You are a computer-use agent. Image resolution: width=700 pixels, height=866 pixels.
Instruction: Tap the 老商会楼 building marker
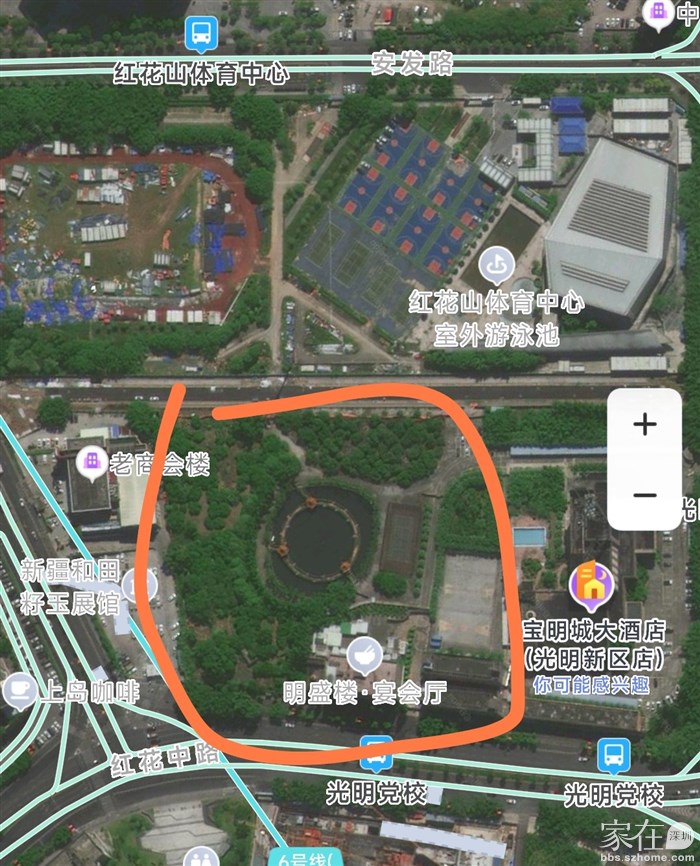tap(92, 462)
